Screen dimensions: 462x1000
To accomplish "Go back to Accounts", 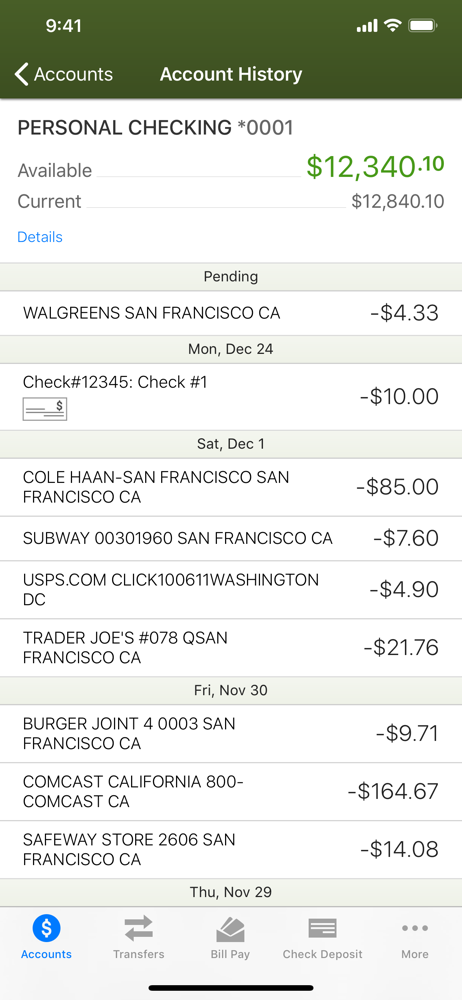I will click(63, 75).
